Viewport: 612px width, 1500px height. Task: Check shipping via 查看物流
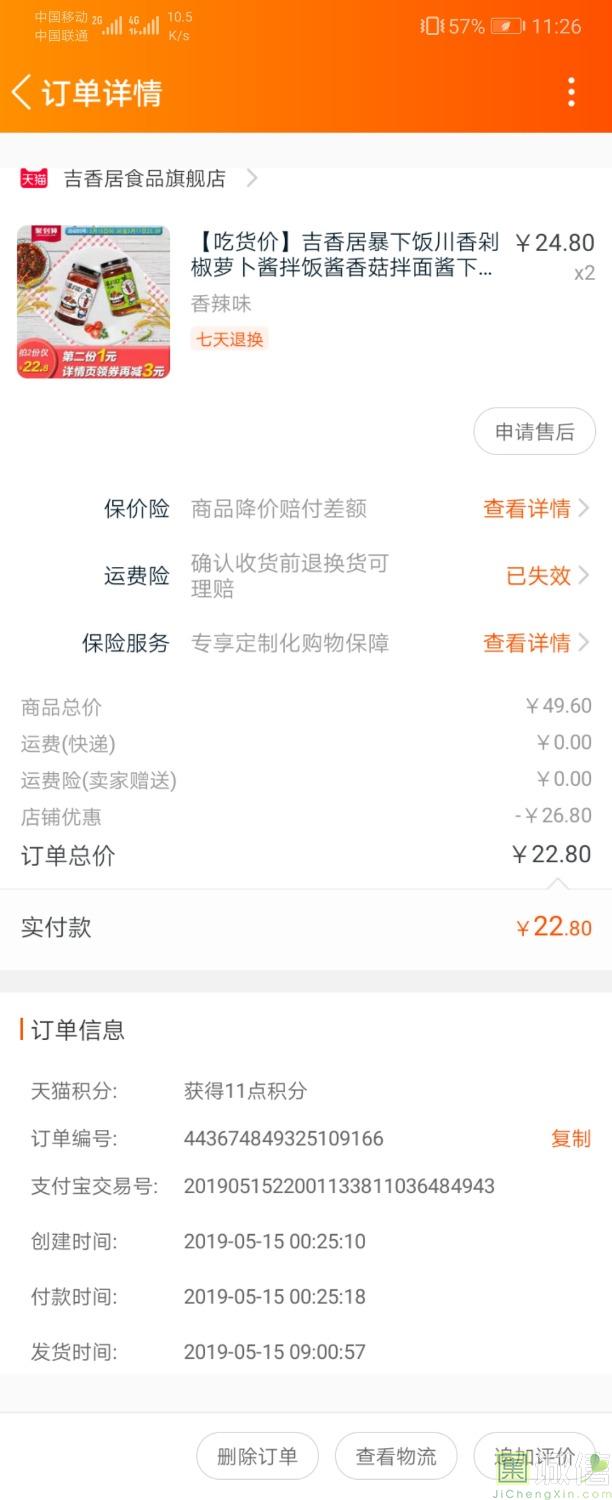(x=396, y=1456)
